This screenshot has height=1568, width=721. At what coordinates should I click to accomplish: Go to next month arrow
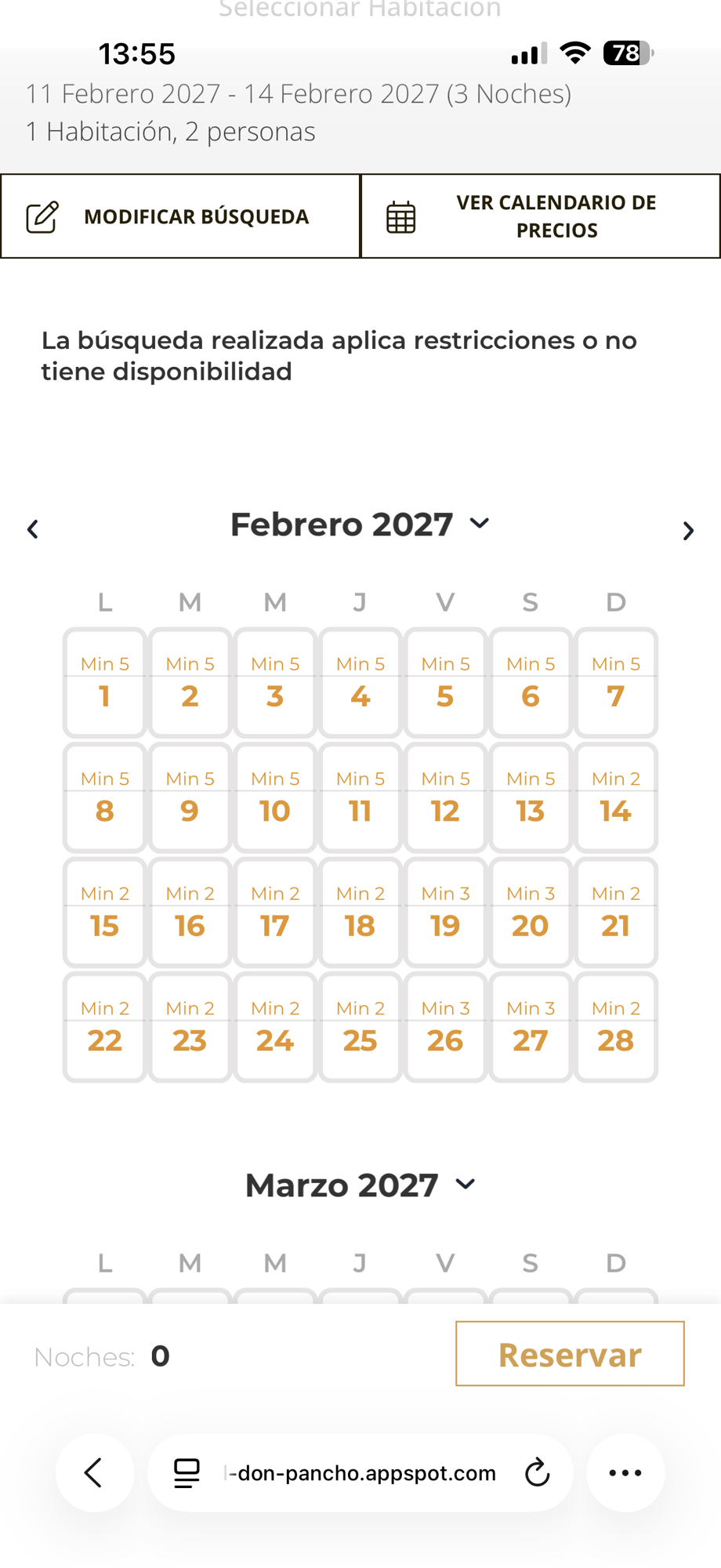tap(688, 532)
